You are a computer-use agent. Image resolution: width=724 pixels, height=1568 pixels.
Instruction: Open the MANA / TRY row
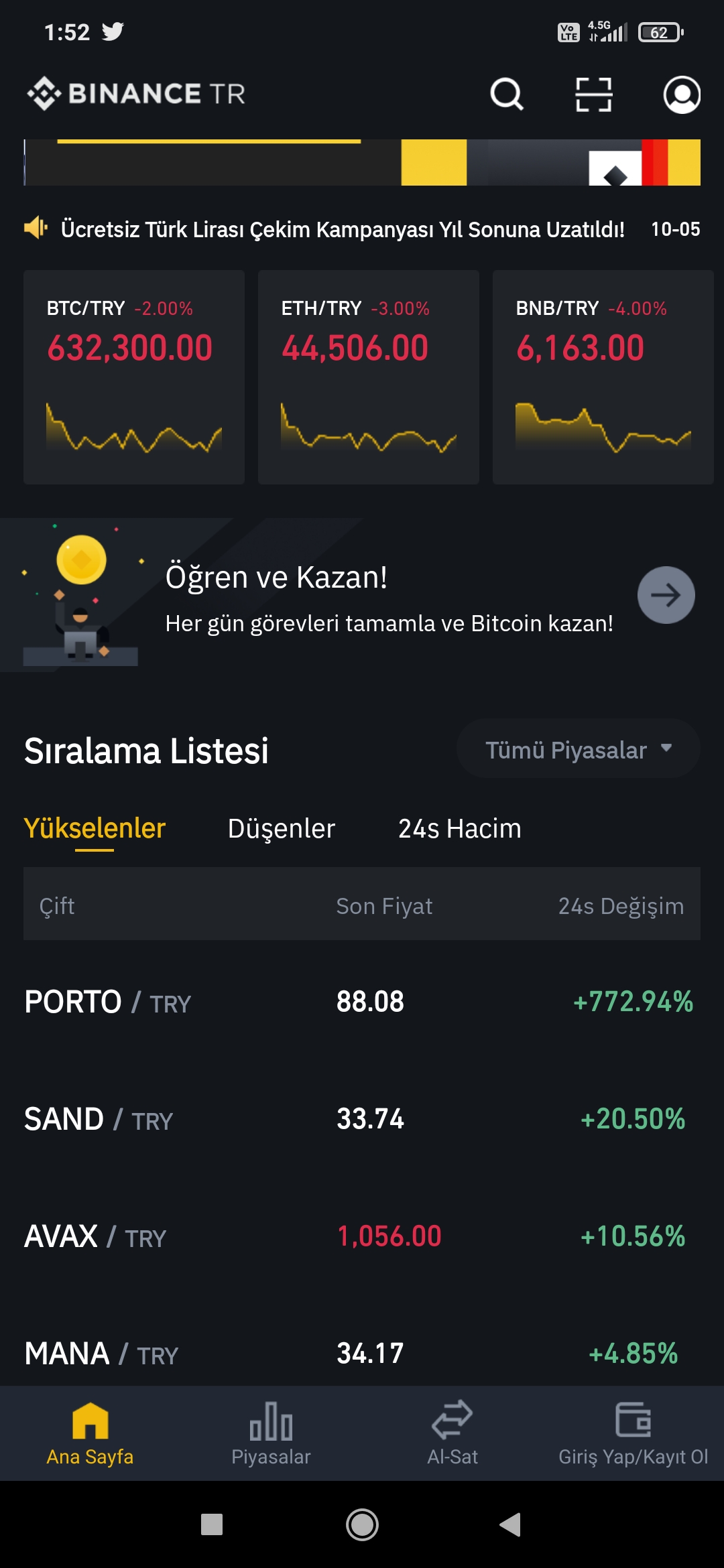click(362, 1353)
